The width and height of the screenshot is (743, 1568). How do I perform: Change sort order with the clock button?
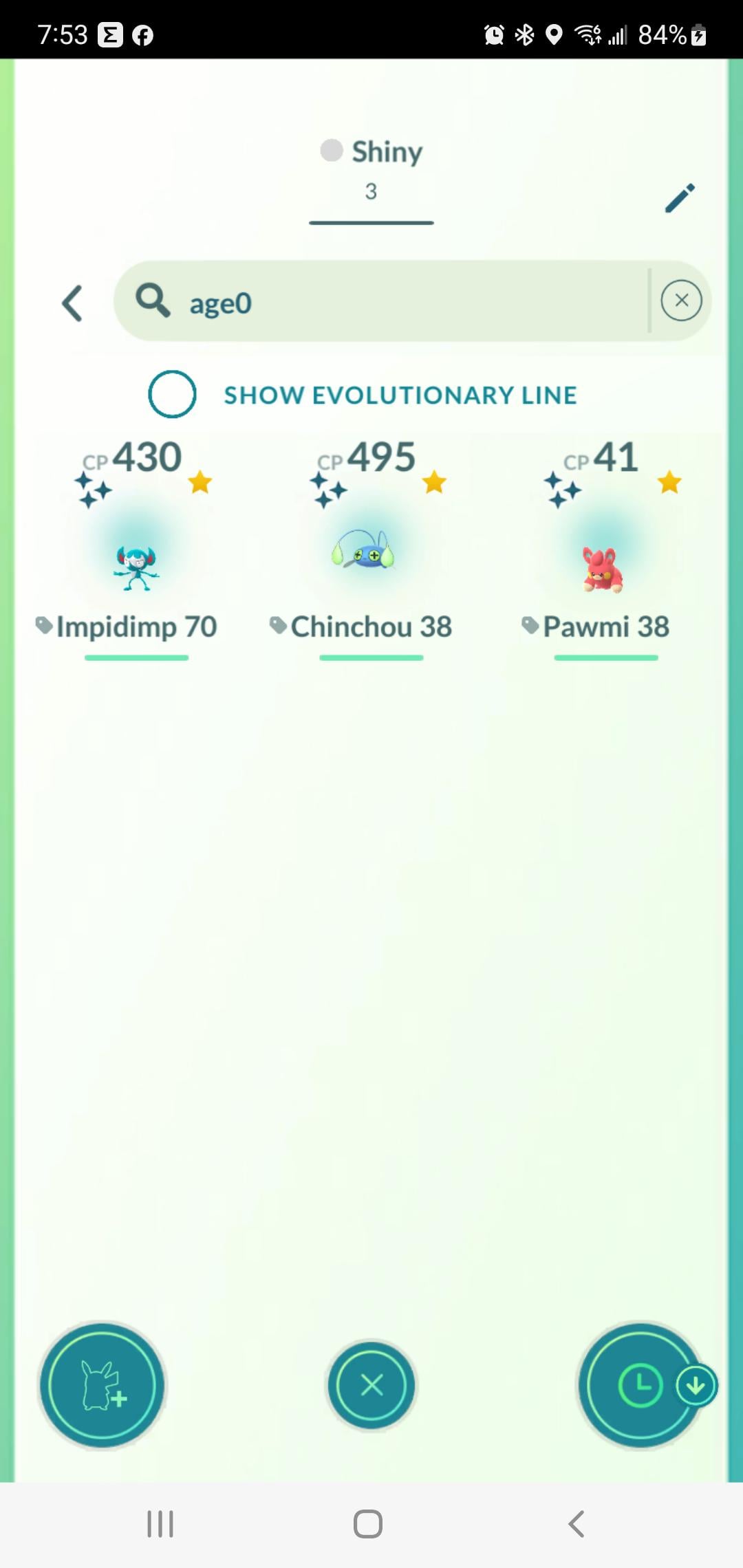click(640, 1385)
